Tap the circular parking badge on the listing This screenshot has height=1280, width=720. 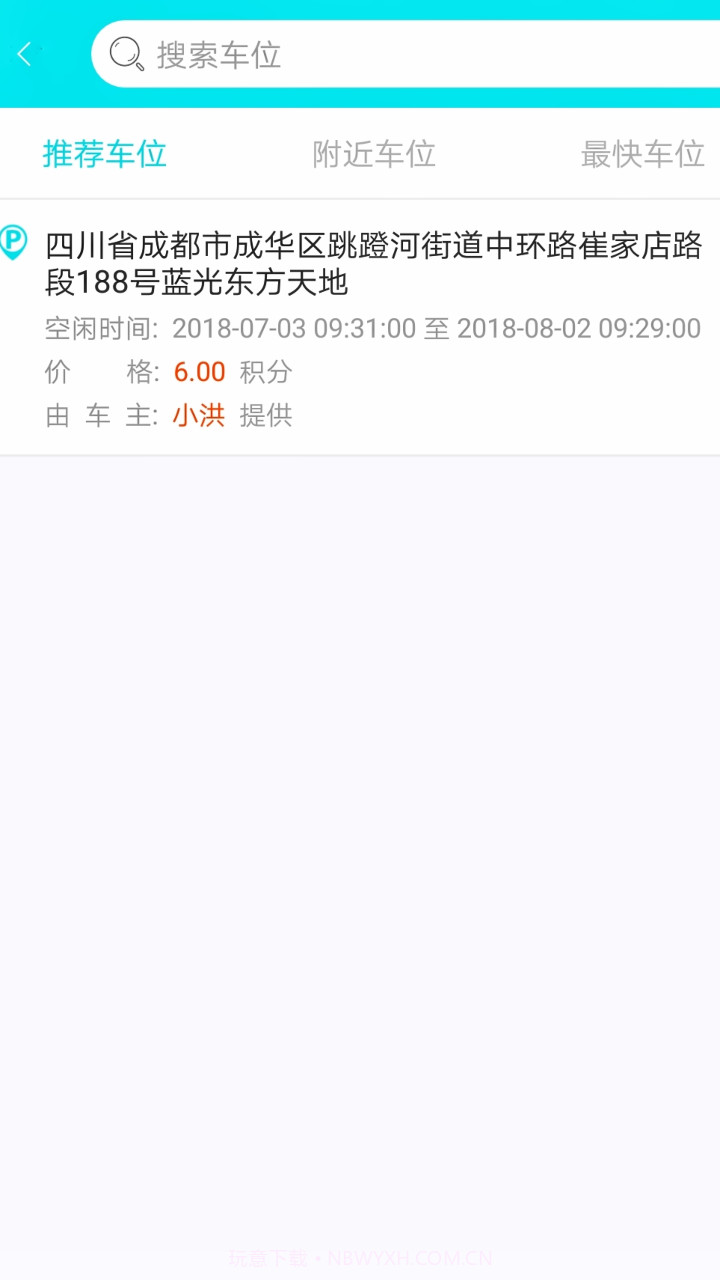point(14,243)
